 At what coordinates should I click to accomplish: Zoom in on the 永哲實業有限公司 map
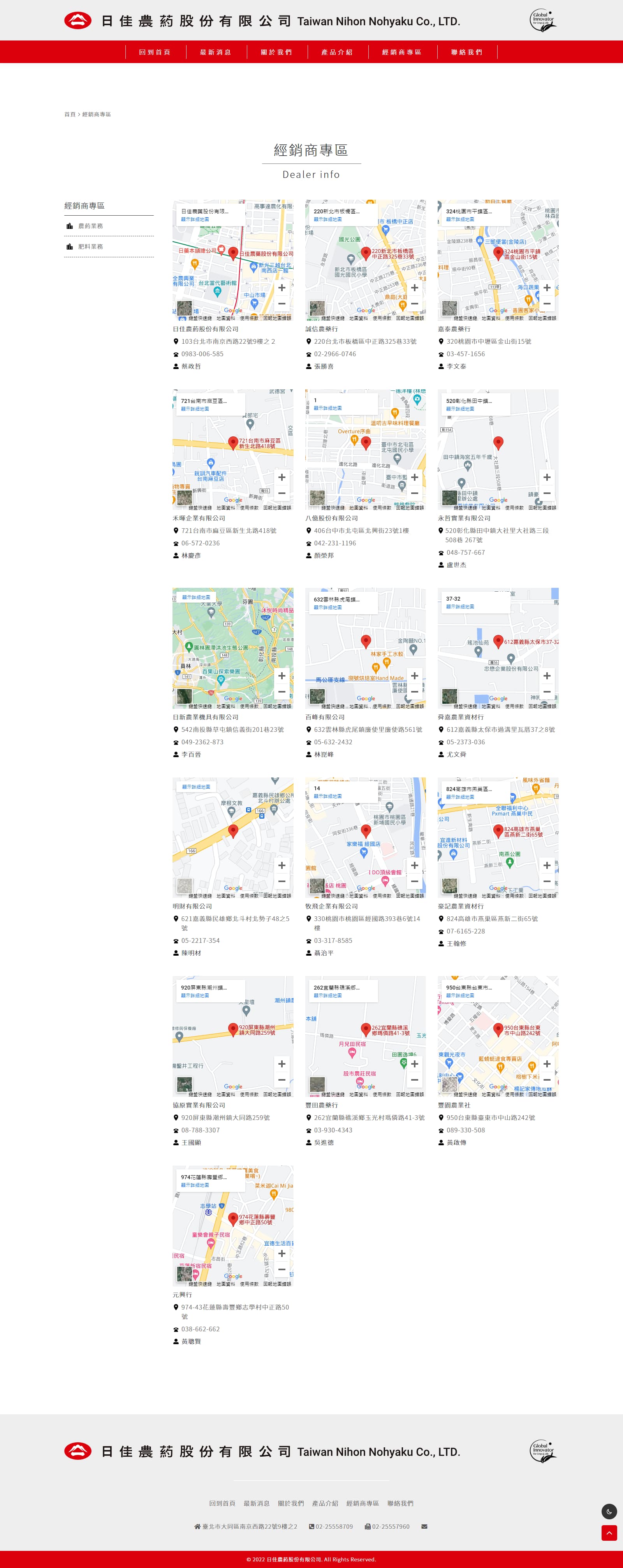tap(547, 477)
